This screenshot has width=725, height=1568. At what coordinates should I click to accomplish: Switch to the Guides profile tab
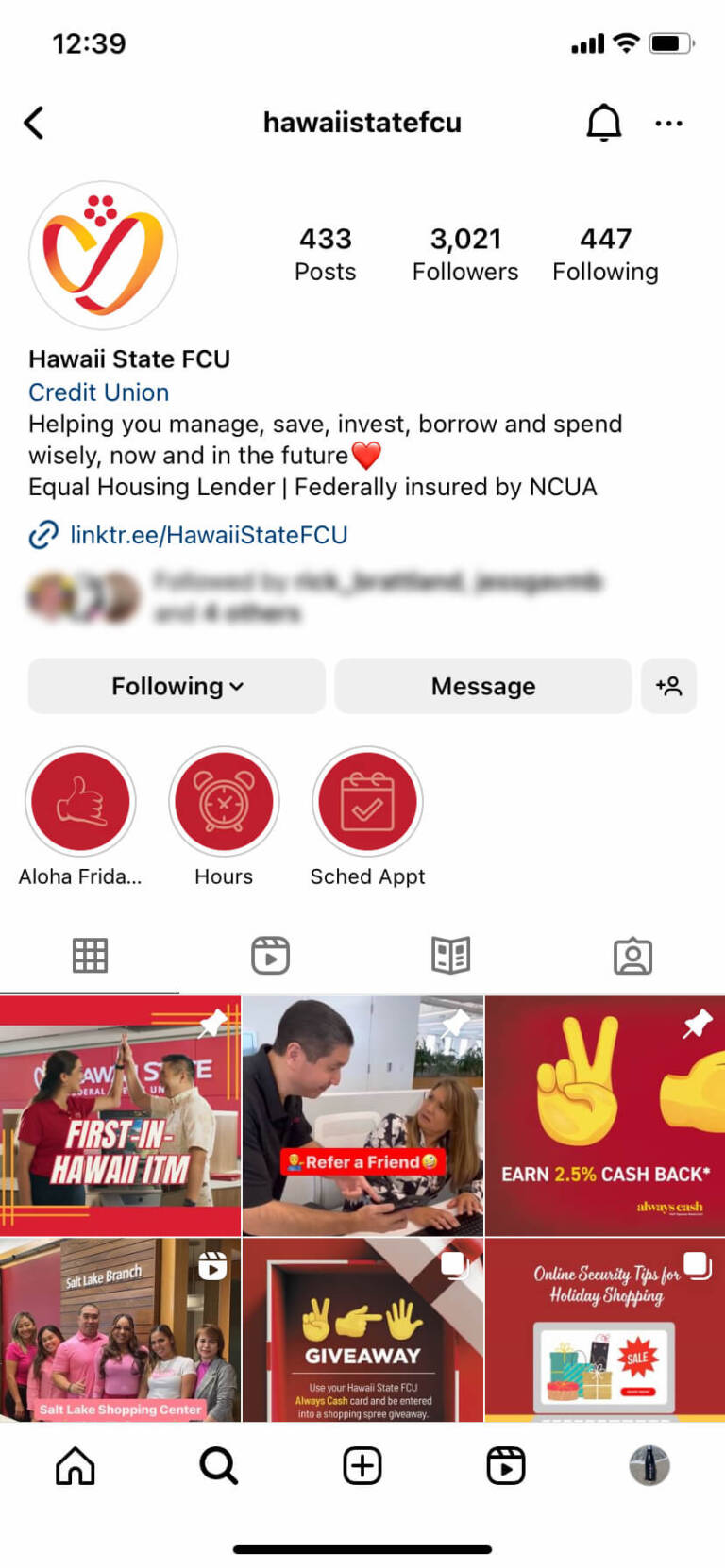451,956
